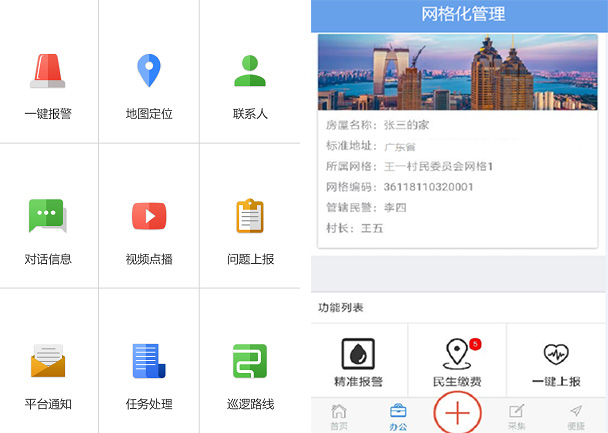Open the 联系人 contacts tile

point(250,83)
